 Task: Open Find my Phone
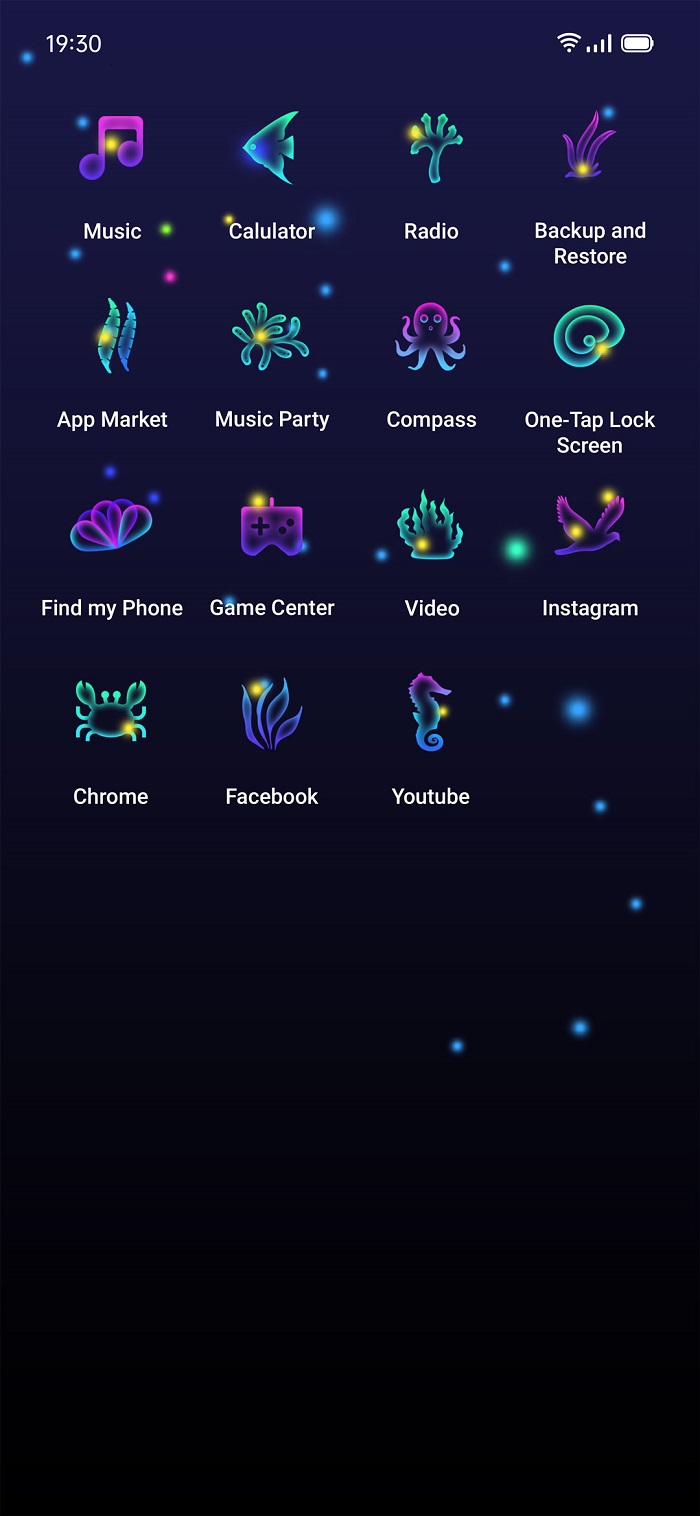tap(112, 526)
